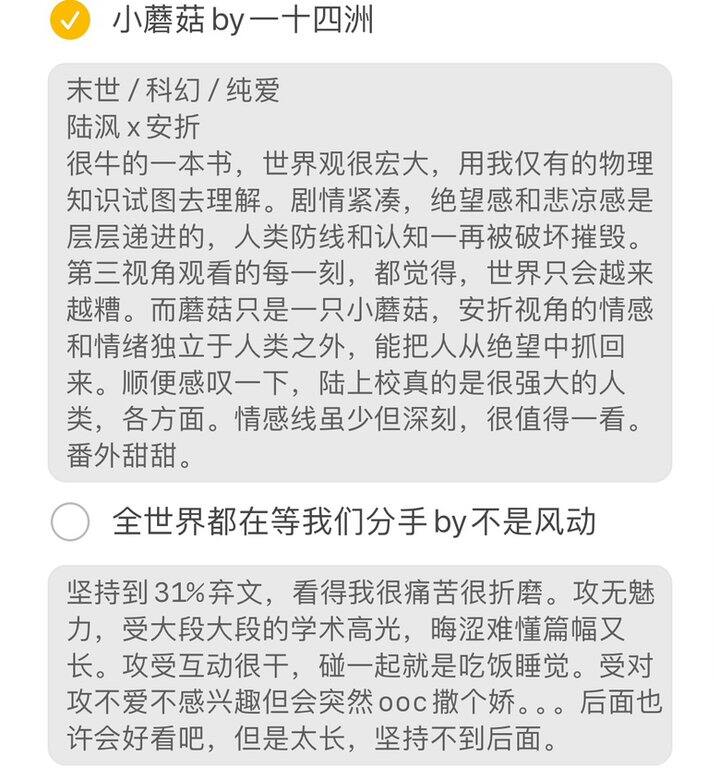Uncheck the 小蘑菇 by 一十四洲 item
Image resolution: width=720 pixels, height=779 pixels.
[70, 19]
